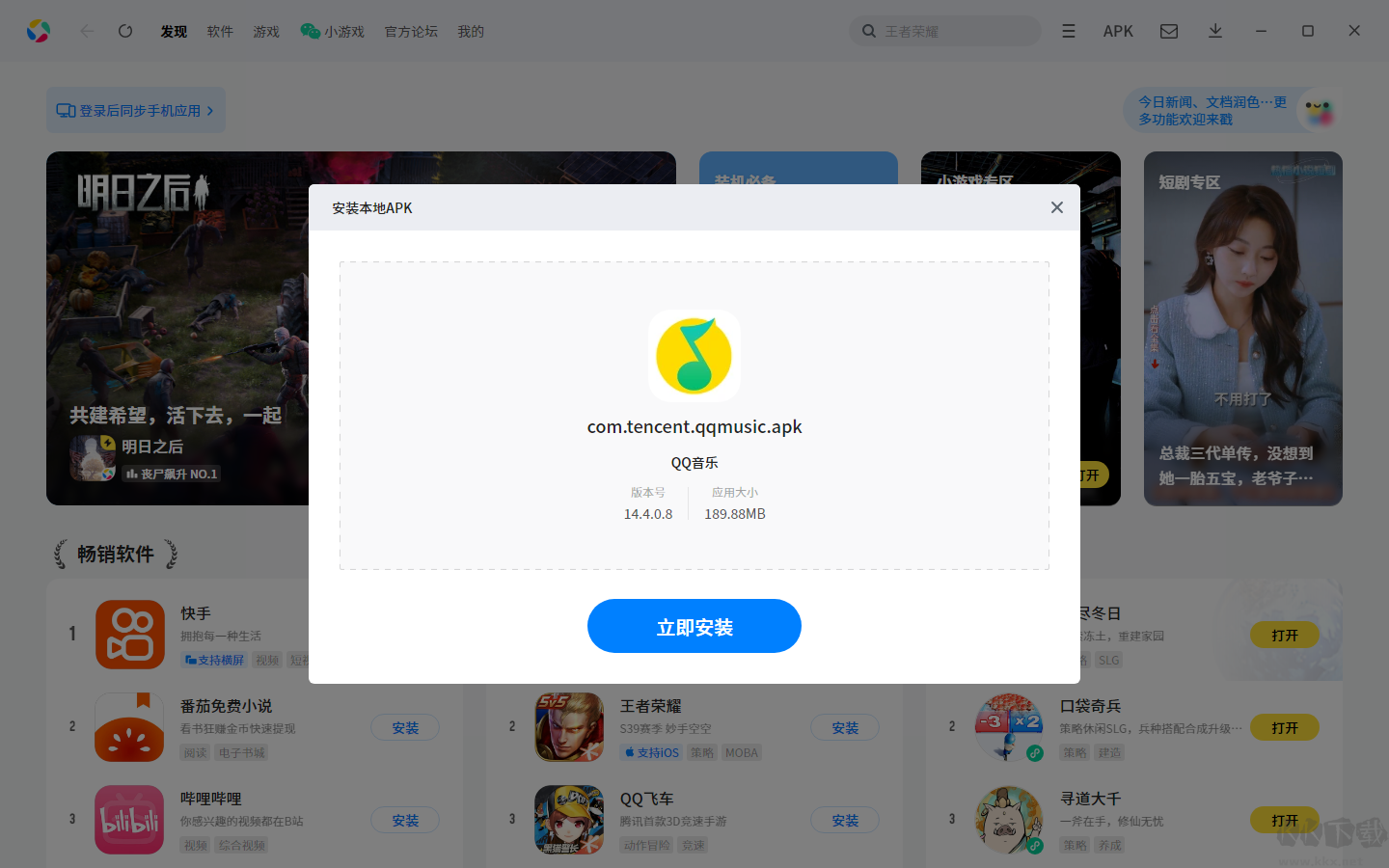Install 王者荣耀 game
Viewport: 1389px width, 868px height.
coord(845,728)
